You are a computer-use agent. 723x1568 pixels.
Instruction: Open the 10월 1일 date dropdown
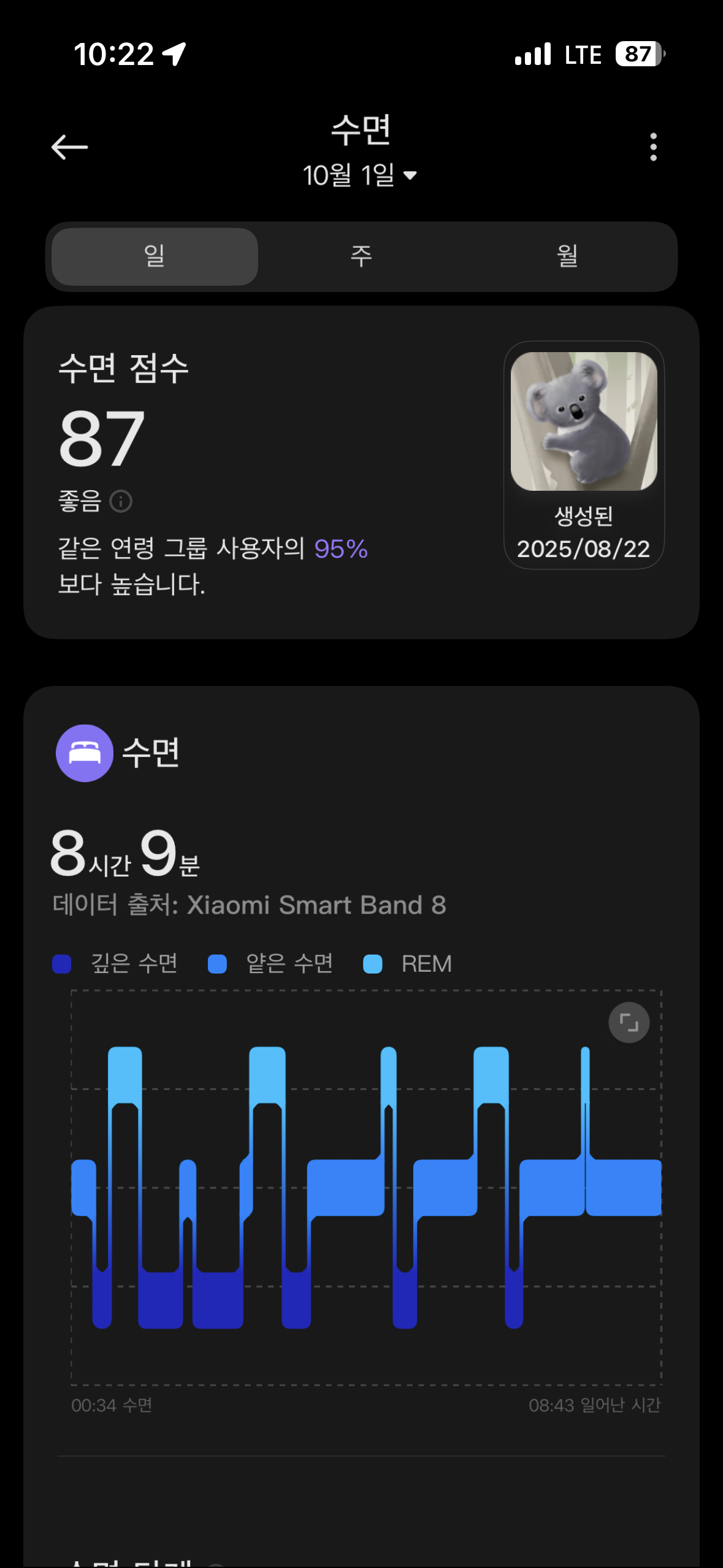[x=361, y=176]
